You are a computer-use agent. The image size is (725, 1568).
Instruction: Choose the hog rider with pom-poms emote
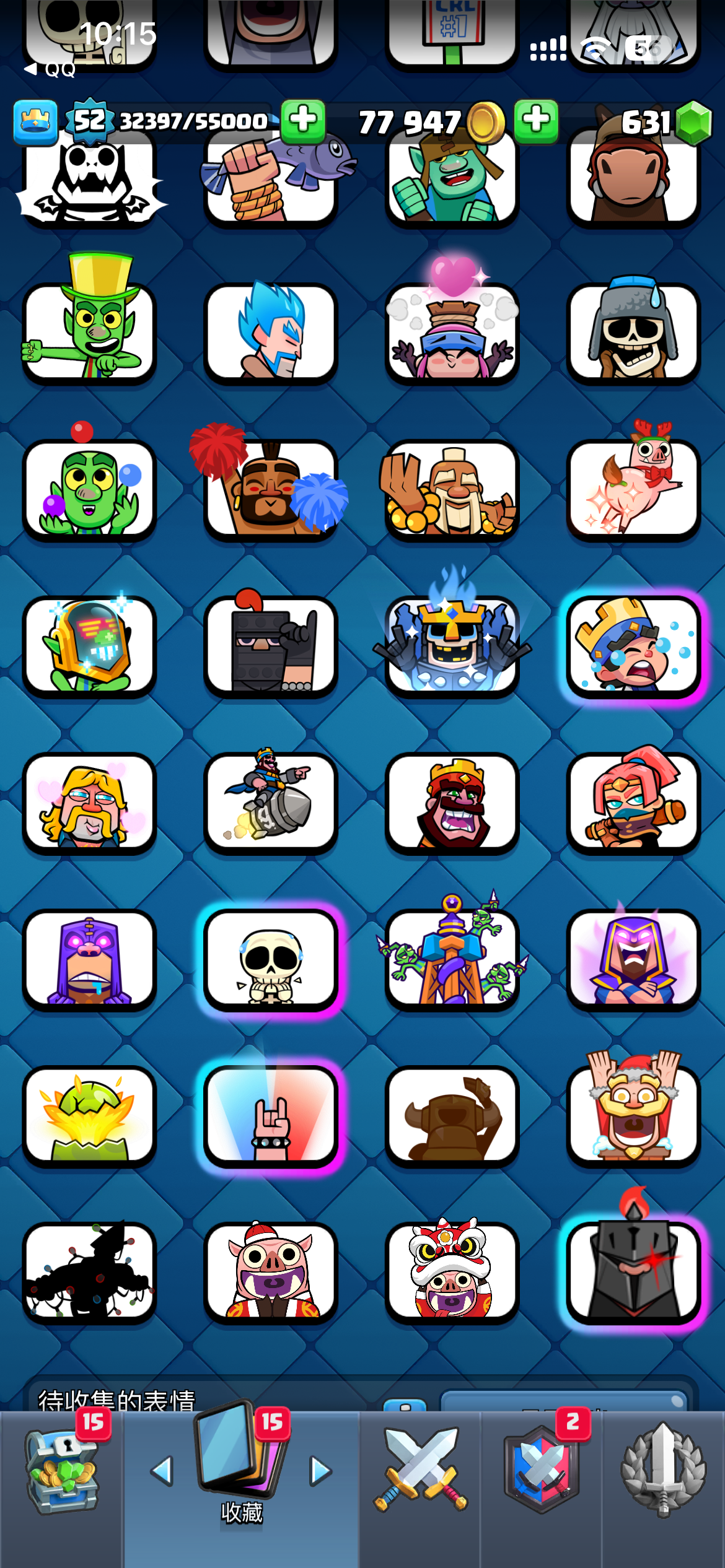[x=271, y=489]
